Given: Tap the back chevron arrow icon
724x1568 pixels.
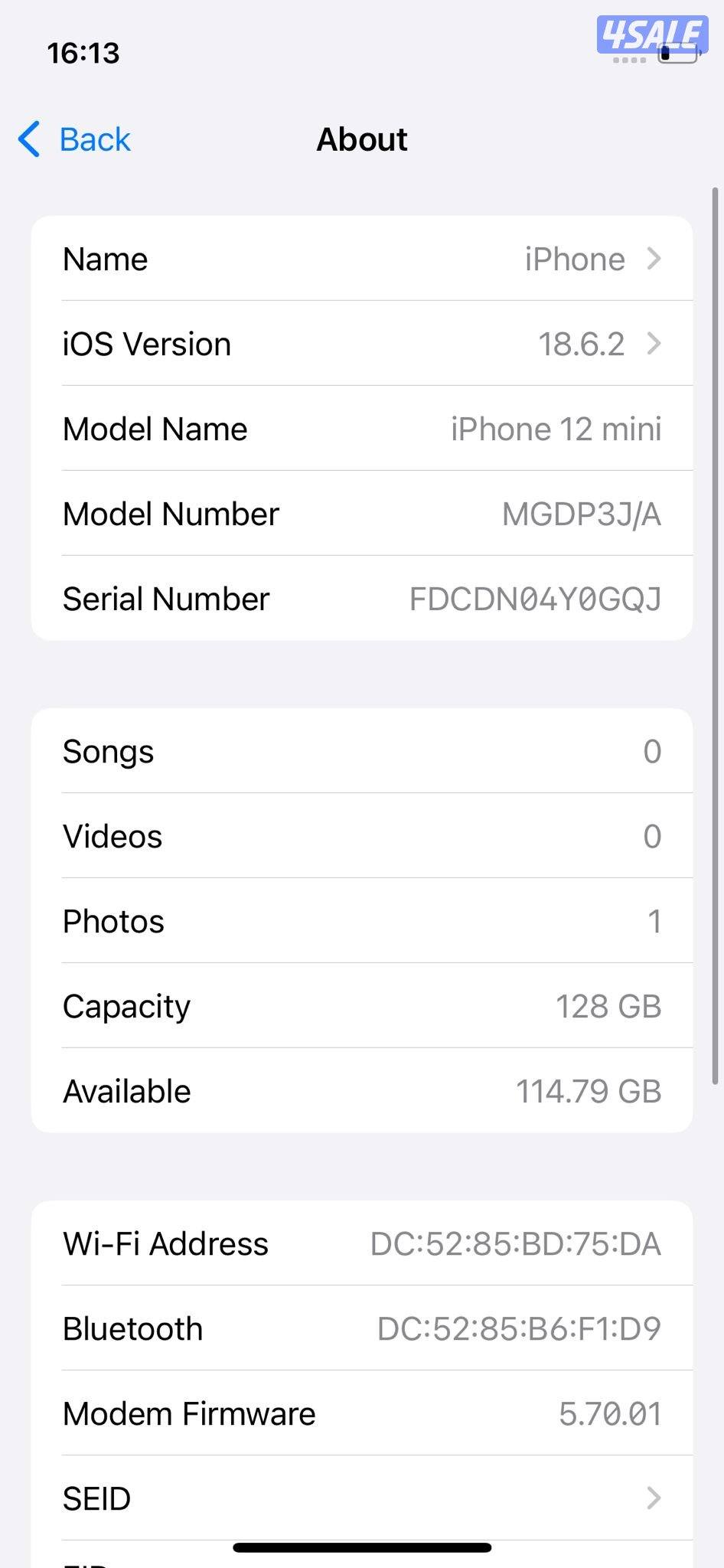Looking at the screenshot, I should tap(28, 139).
